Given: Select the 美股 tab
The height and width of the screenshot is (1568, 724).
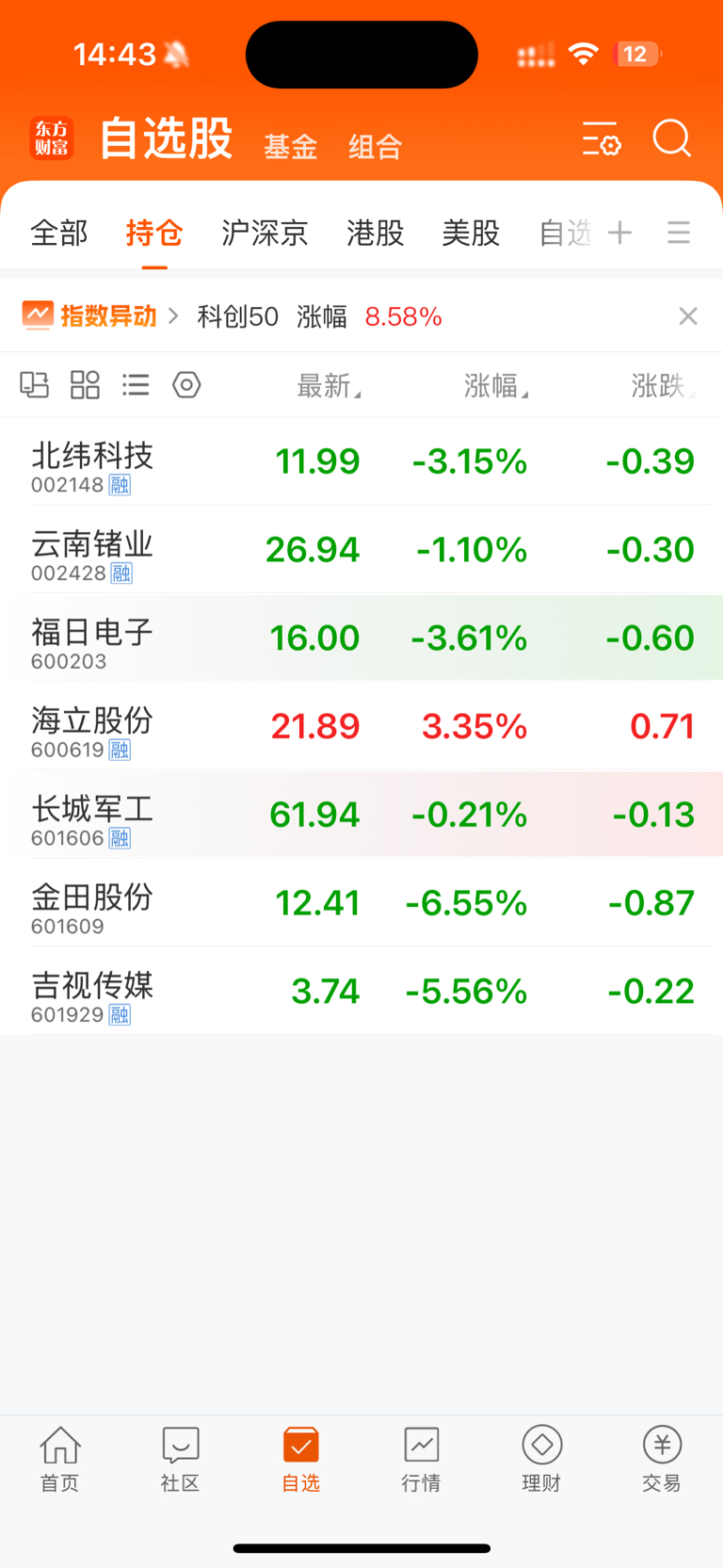Looking at the screenshot, I should (x=471, y=233).
